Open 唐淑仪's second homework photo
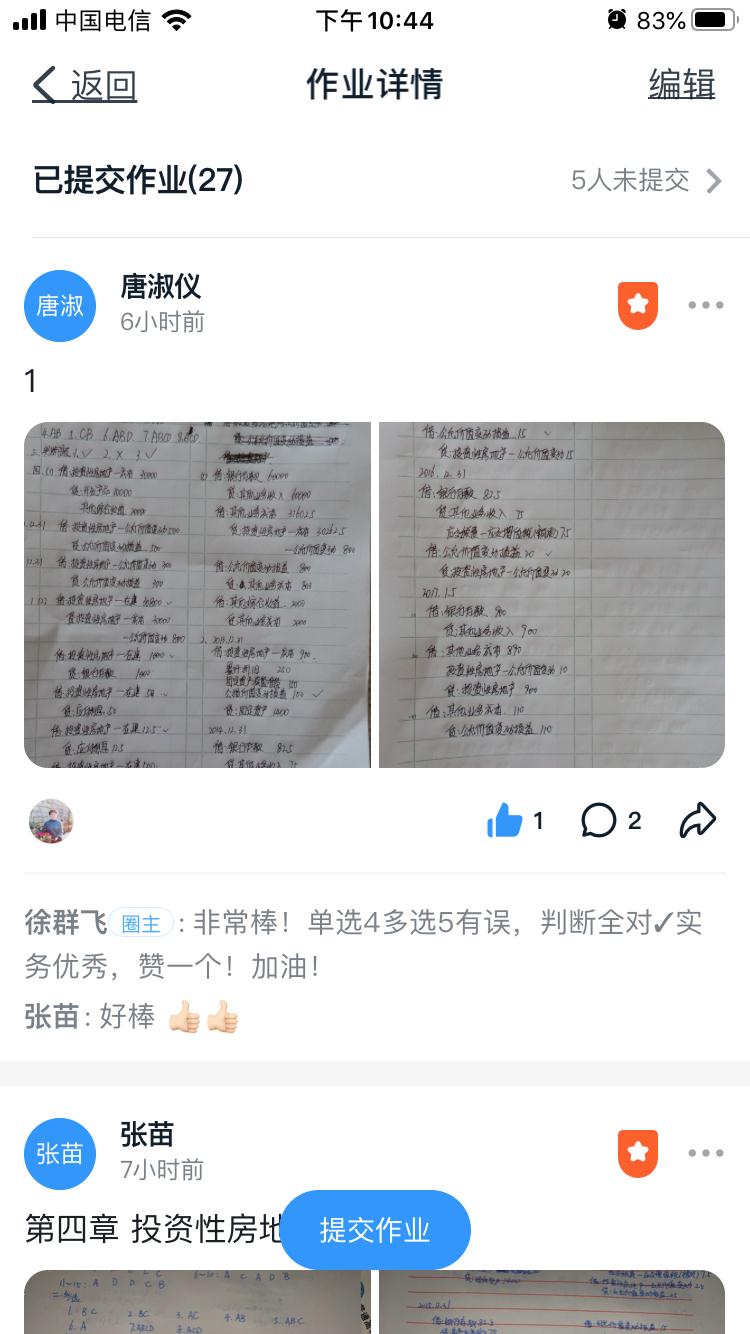The image size is (750, 1334). click(552, 595)
